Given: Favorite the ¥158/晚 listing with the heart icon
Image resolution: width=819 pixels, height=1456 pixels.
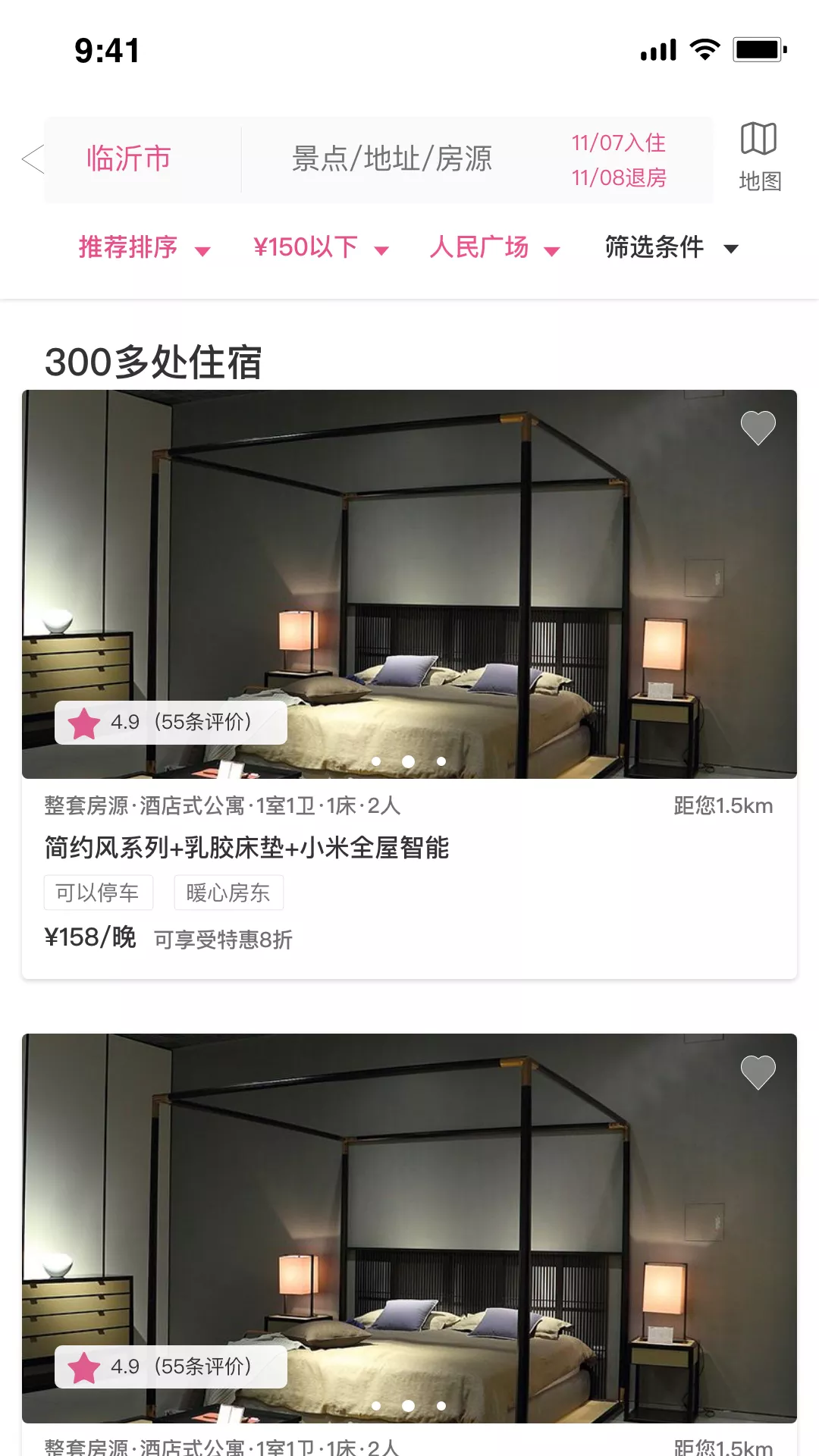Looking at the screenshot, I should click(x=758, y=428).
